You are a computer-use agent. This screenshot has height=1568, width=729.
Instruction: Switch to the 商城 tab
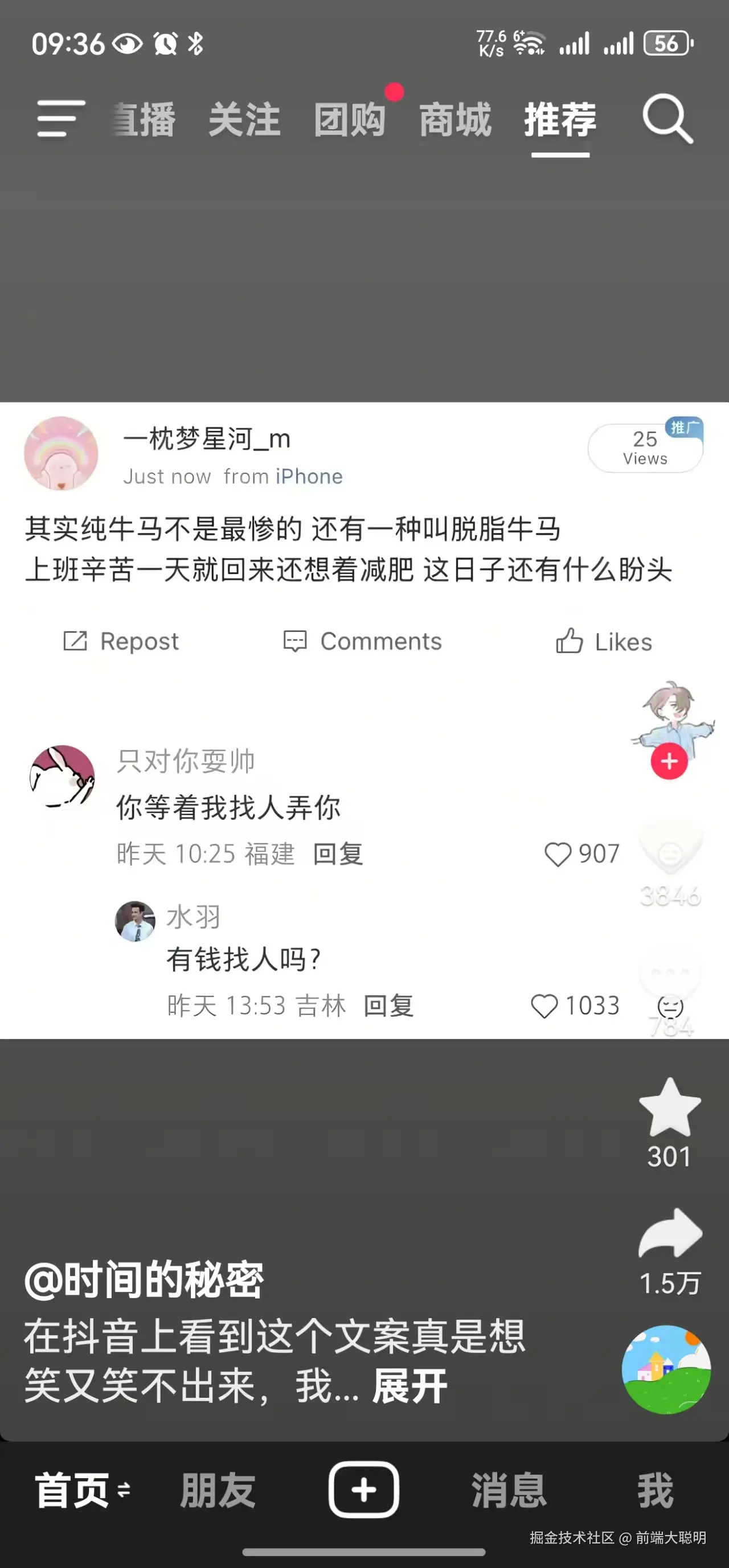(x=455, y=120)
